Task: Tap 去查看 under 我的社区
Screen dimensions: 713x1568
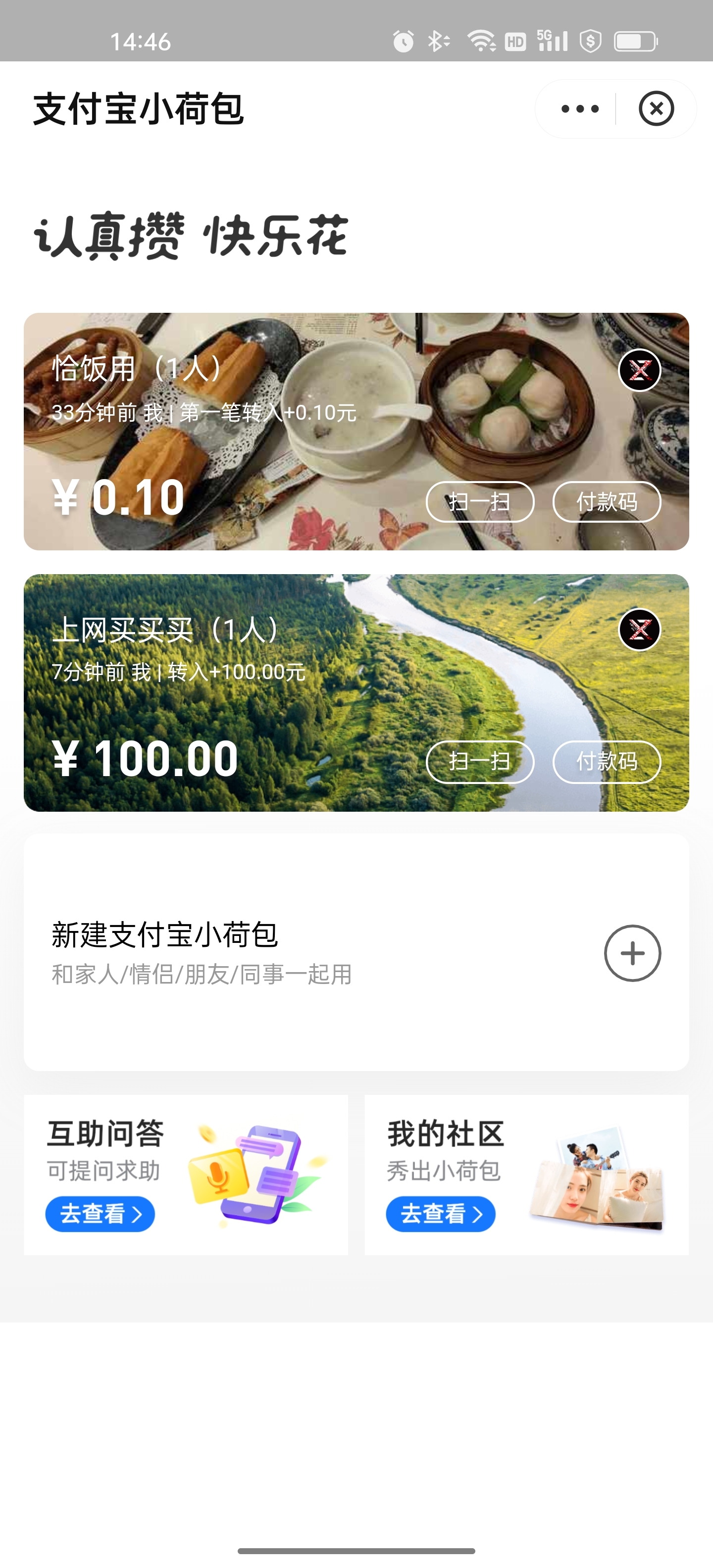Action: [440, 1214]
